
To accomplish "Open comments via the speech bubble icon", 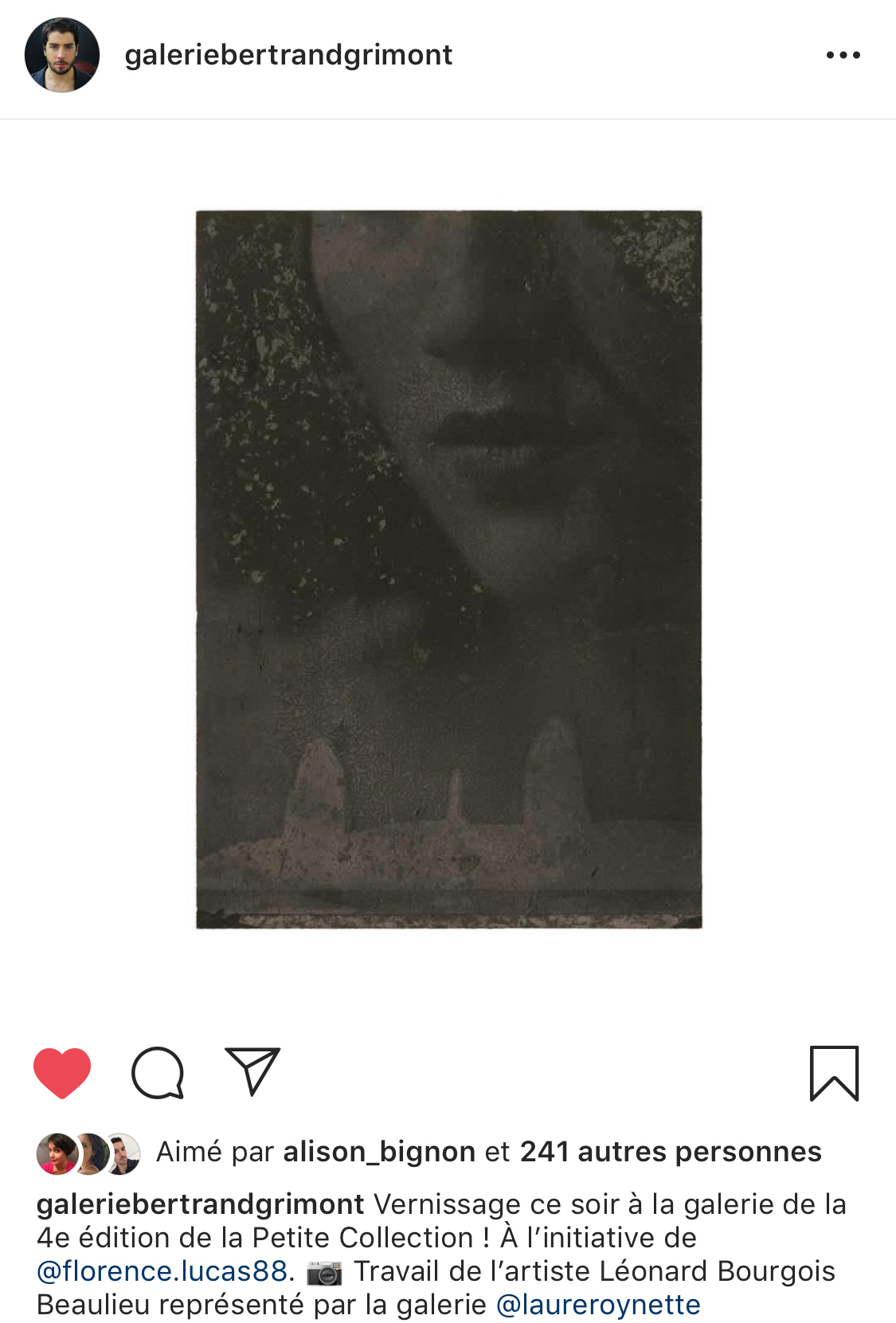I will point(158,1073).
